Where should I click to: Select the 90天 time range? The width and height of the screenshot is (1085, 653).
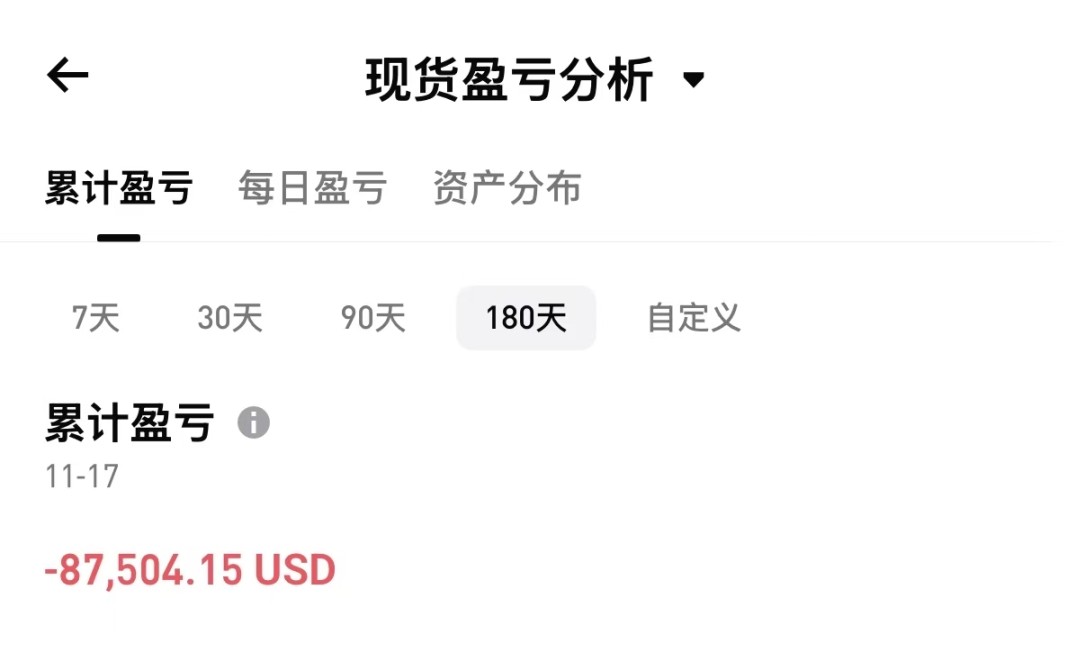pyautogui.click(x=373, y=318)
